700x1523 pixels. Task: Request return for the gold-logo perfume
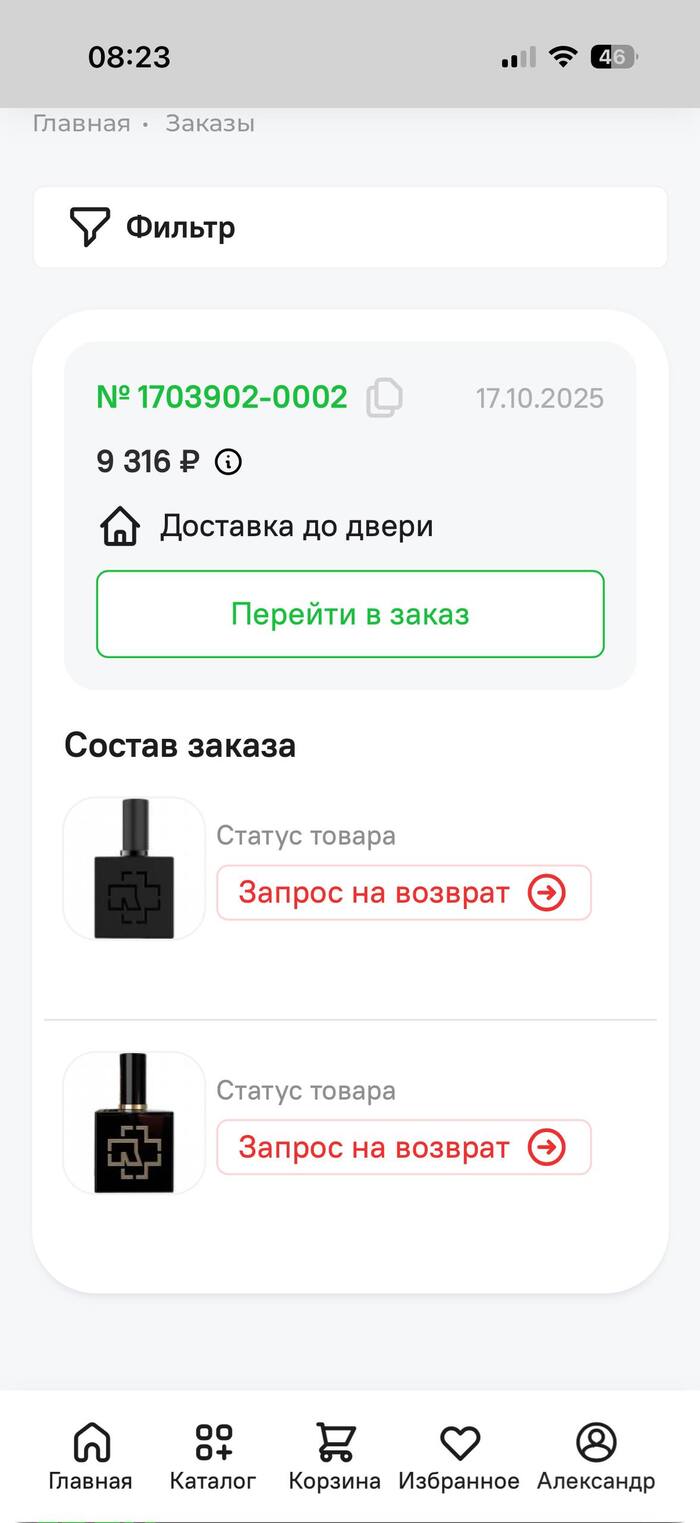click(404, 1147)
